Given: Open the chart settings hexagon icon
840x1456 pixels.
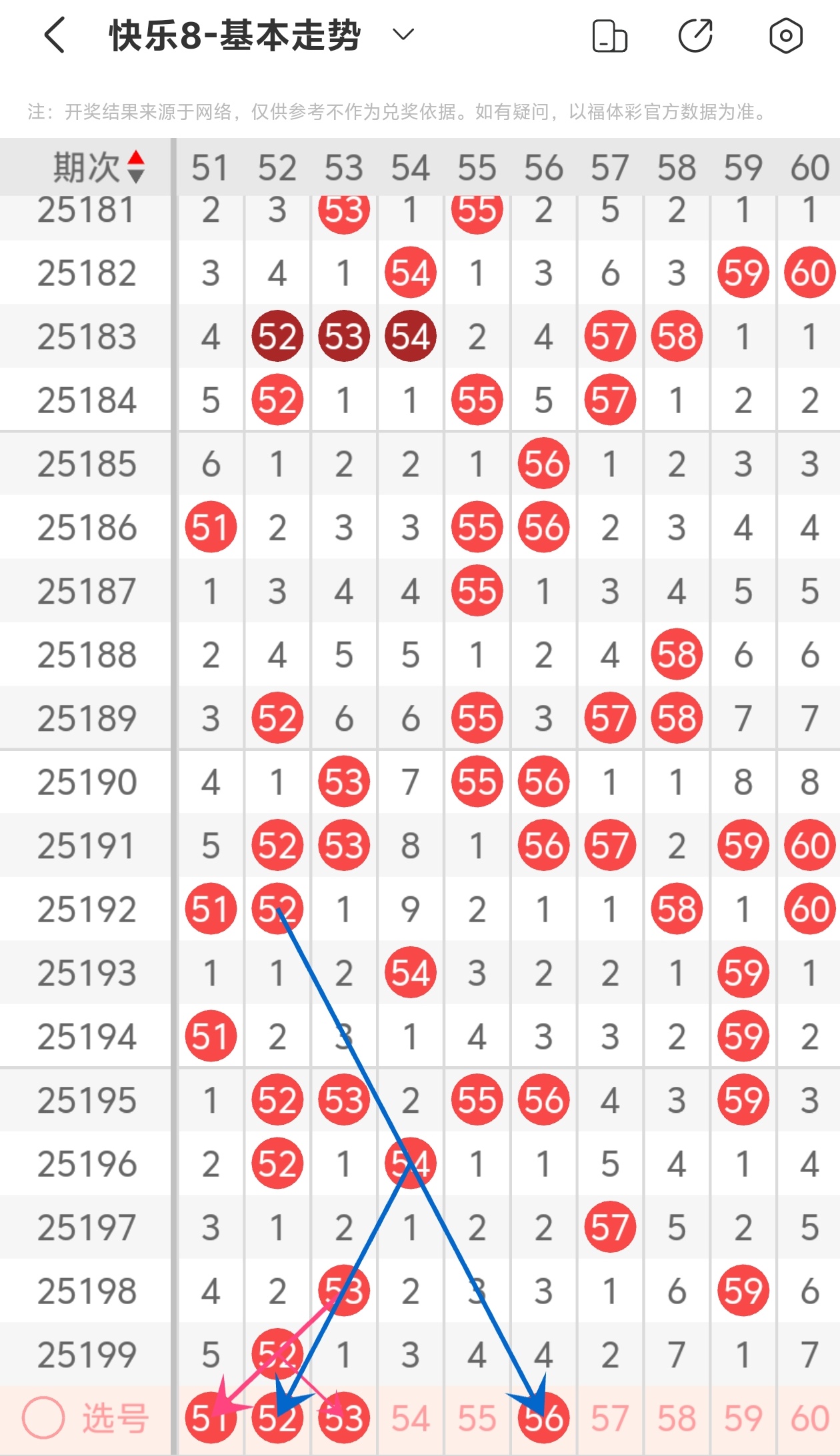Looking at the screenshot, I should (785, 36).
